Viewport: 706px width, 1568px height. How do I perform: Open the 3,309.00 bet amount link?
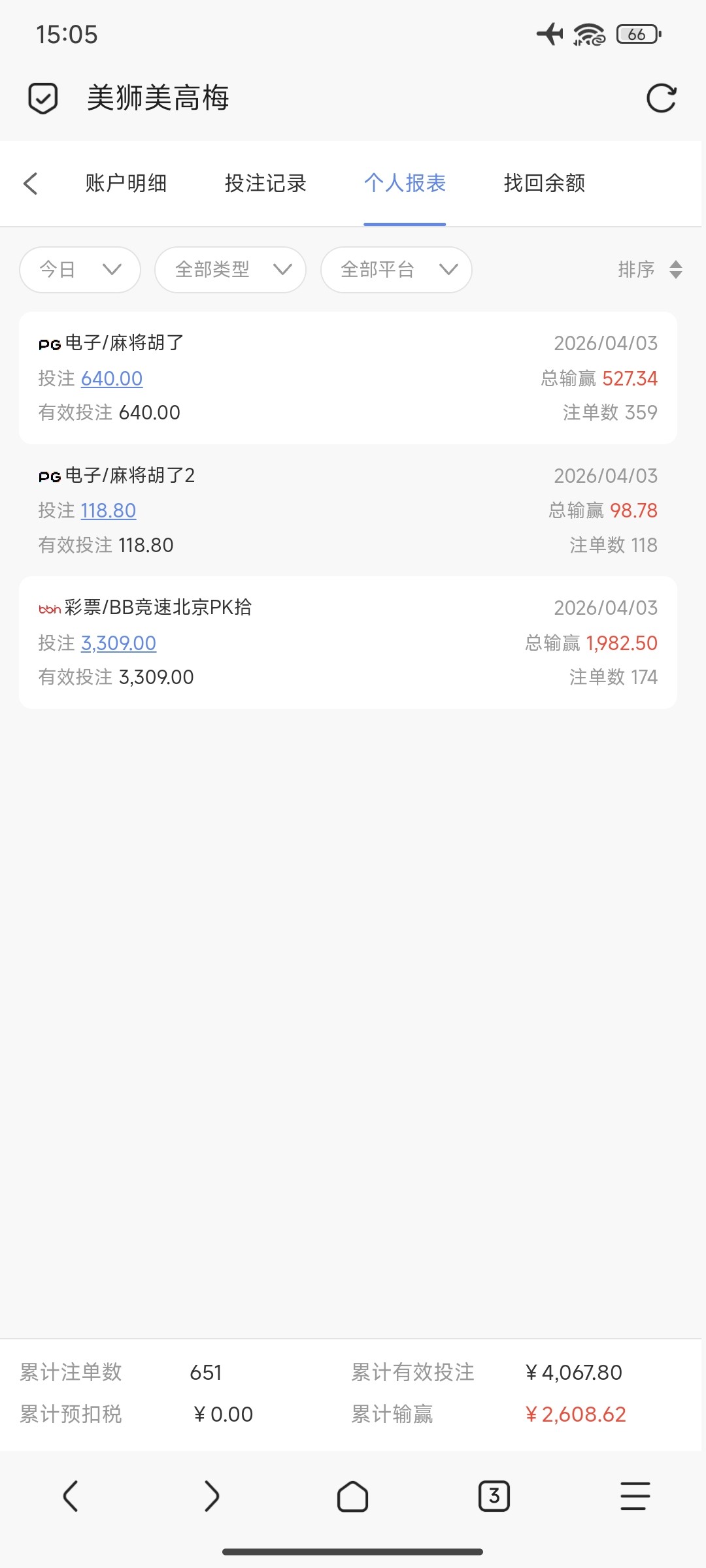click(x=119, y=643)
